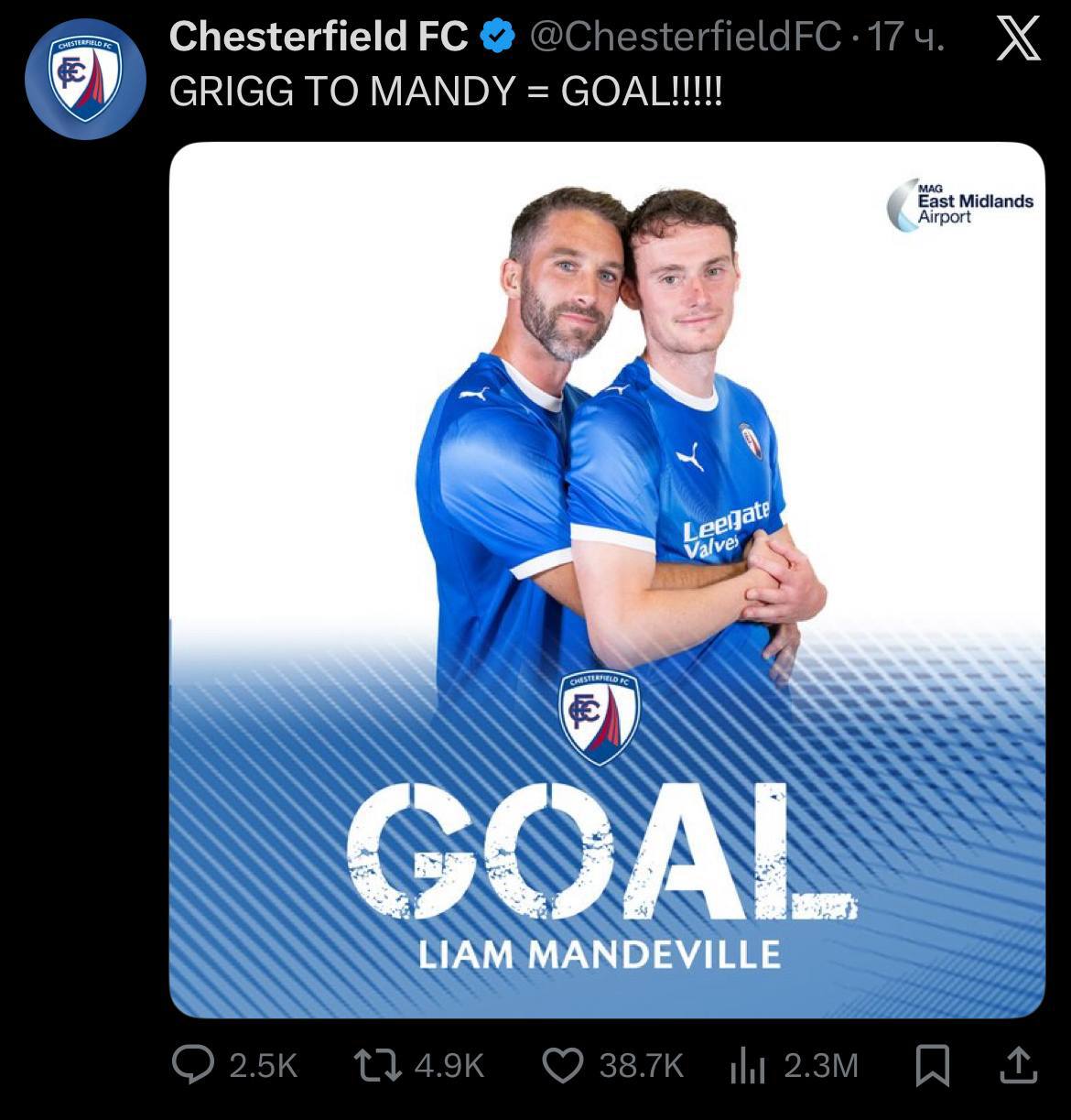Repost the GRIGG TO MANDY tweet
Image resolution: width=1071 pixels, height=1120 pixels.
click(377, 1065)
